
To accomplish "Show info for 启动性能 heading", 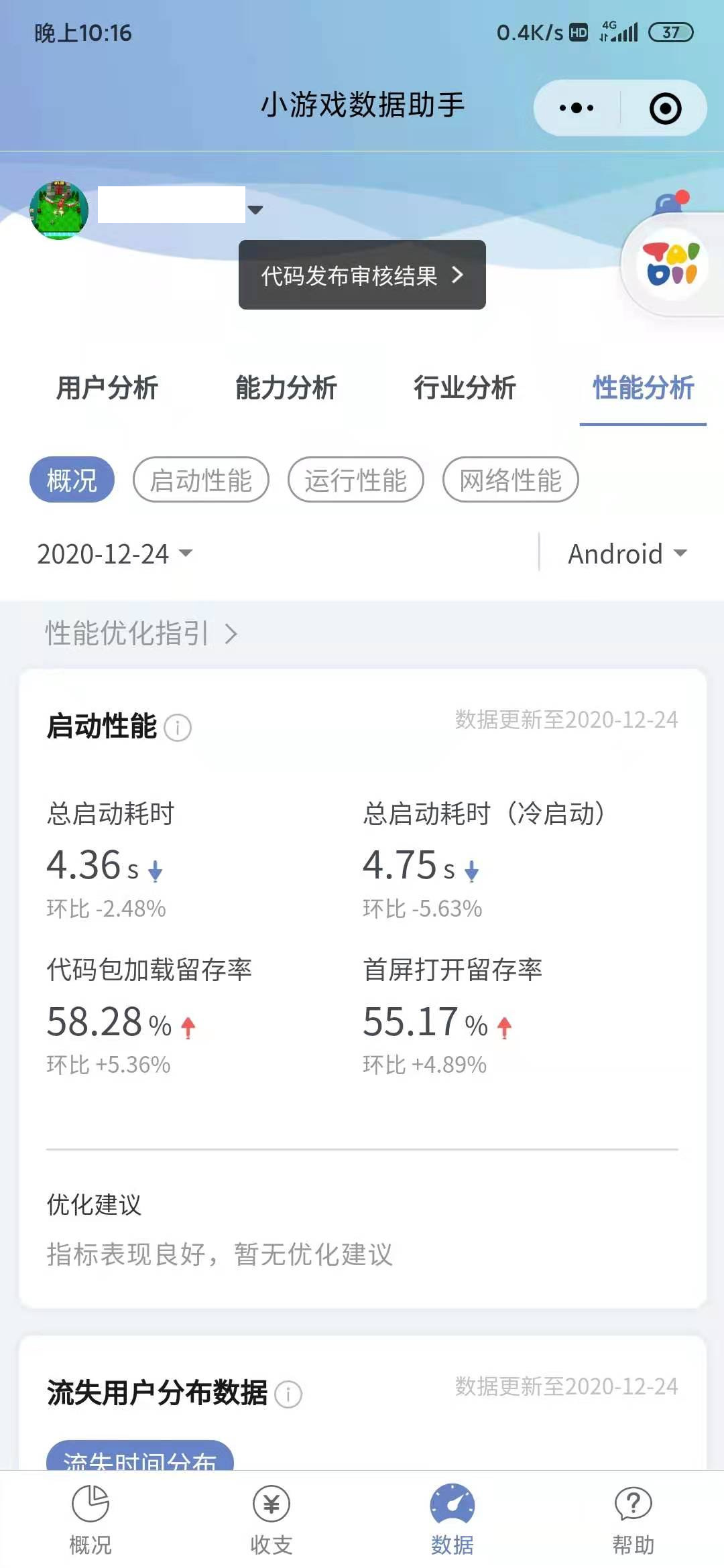I will 178,728.
